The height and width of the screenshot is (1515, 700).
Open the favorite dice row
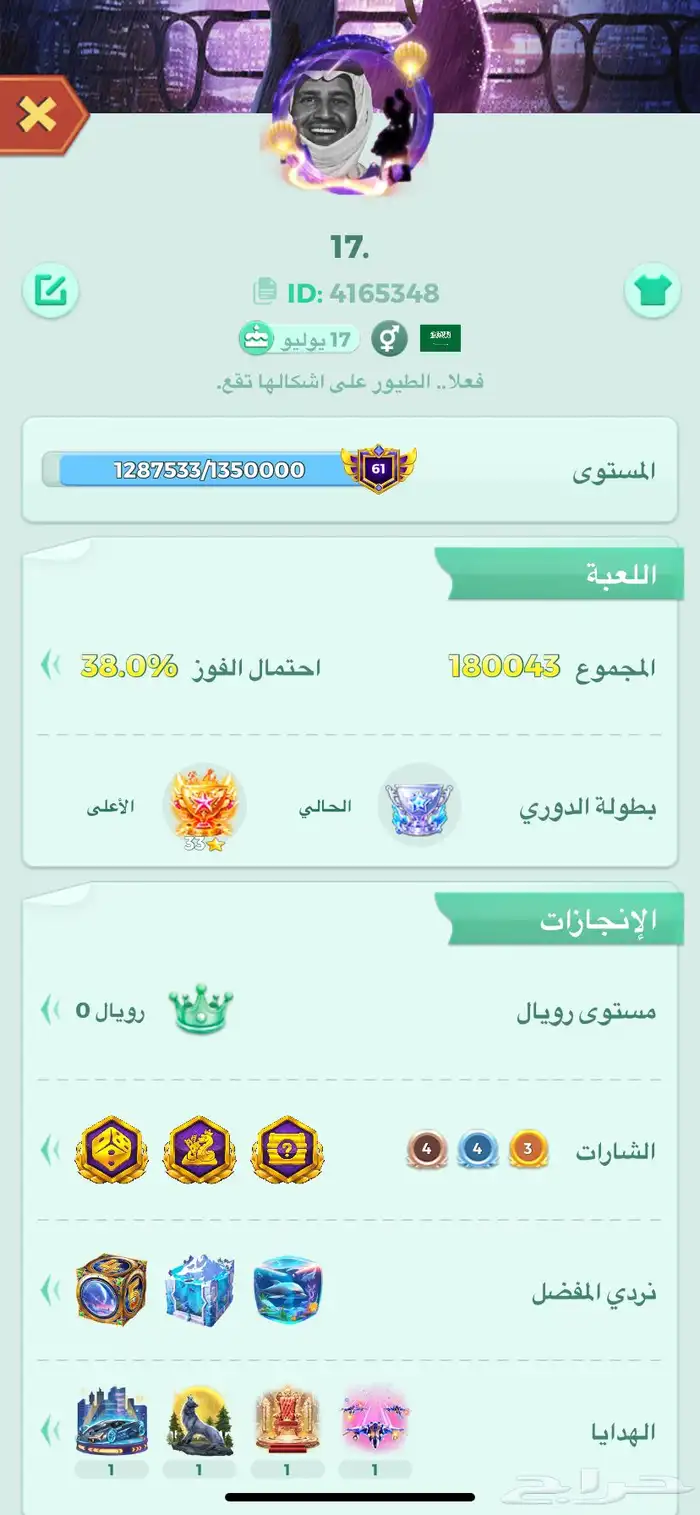[x=349, y=1292]
